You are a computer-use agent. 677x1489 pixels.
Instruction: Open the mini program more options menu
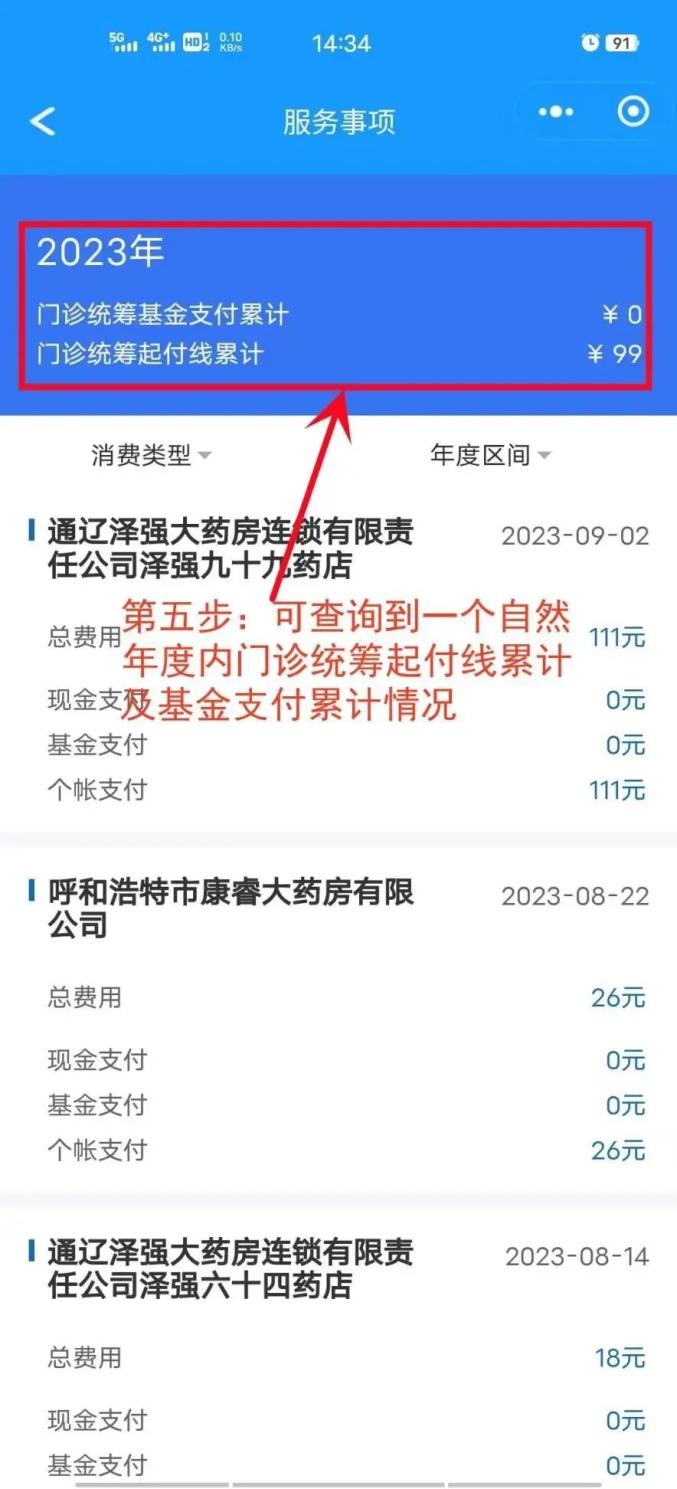556,113
